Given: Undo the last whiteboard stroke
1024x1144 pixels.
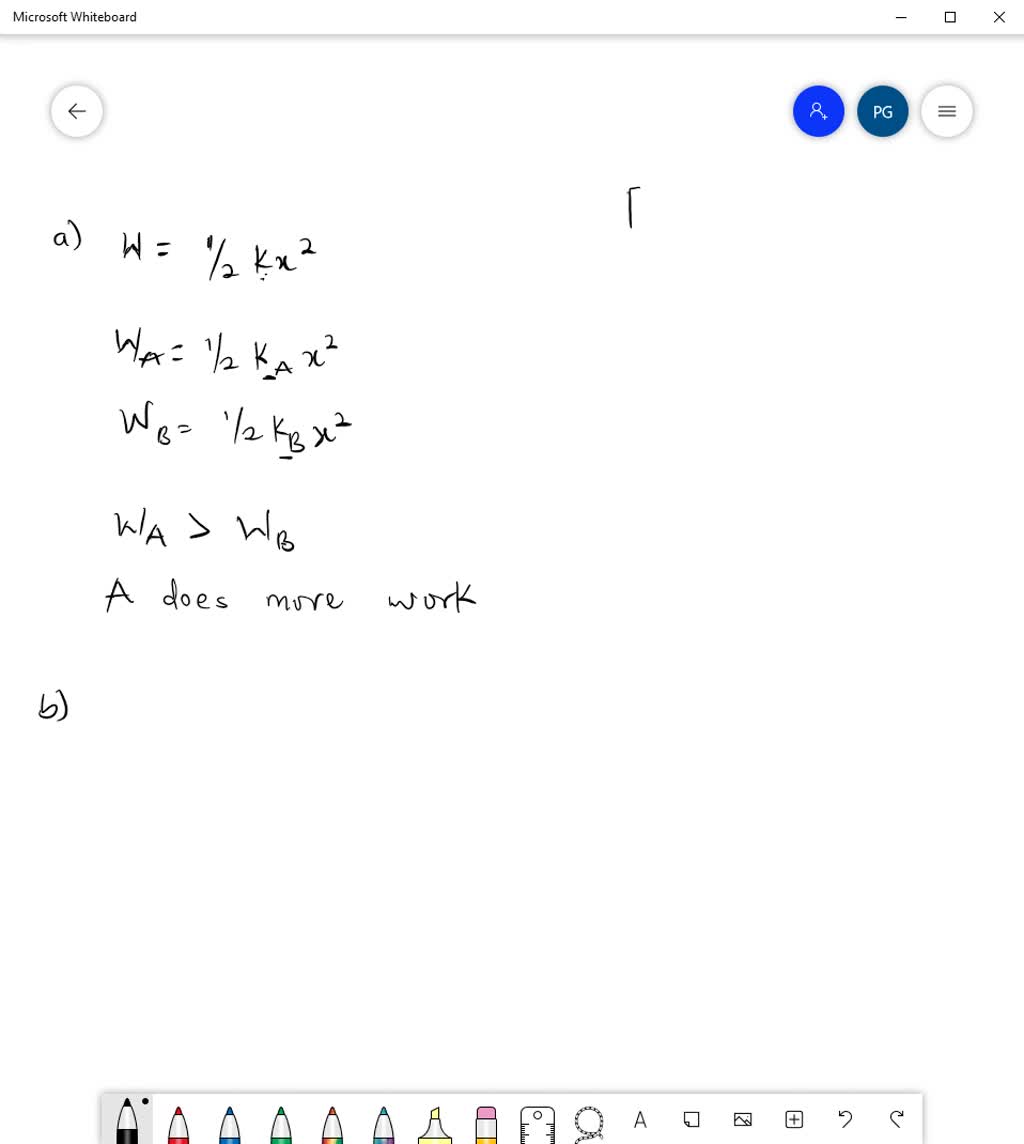Looking at the screenshot, I should (845, 1121).
